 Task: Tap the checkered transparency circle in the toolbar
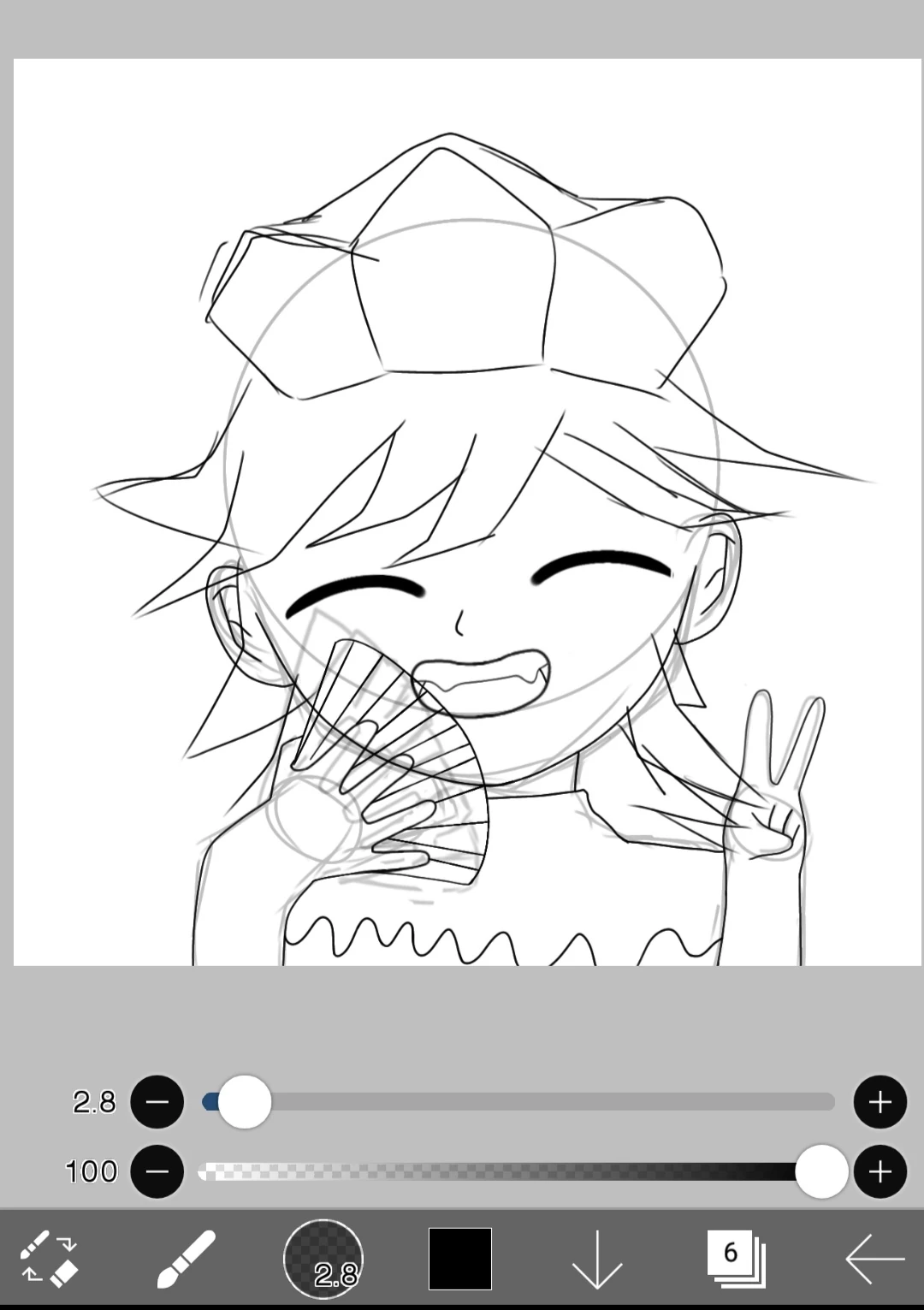tap(322, 1257)
